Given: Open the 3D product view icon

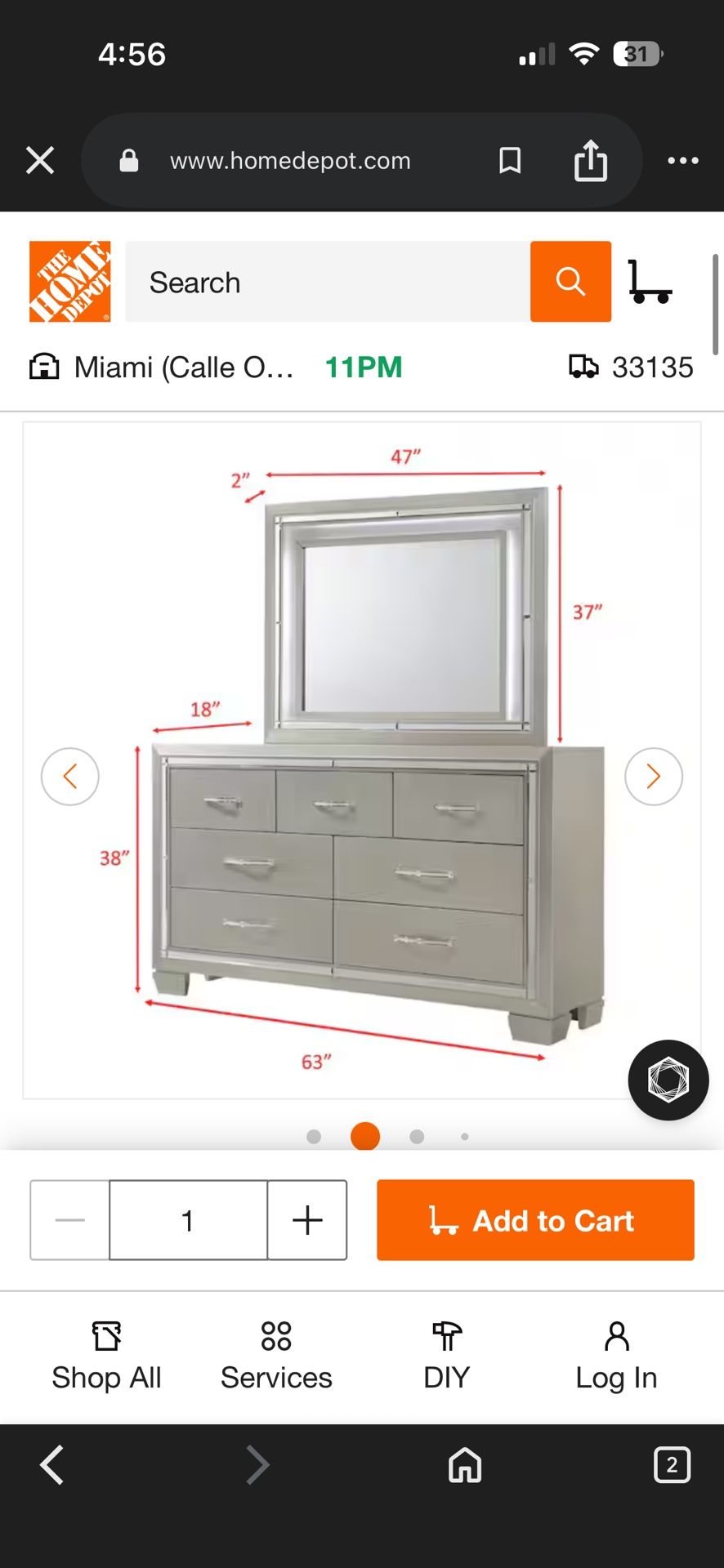Looking at the screenshot, I should pyautogui.click(x=668, y=1080).
